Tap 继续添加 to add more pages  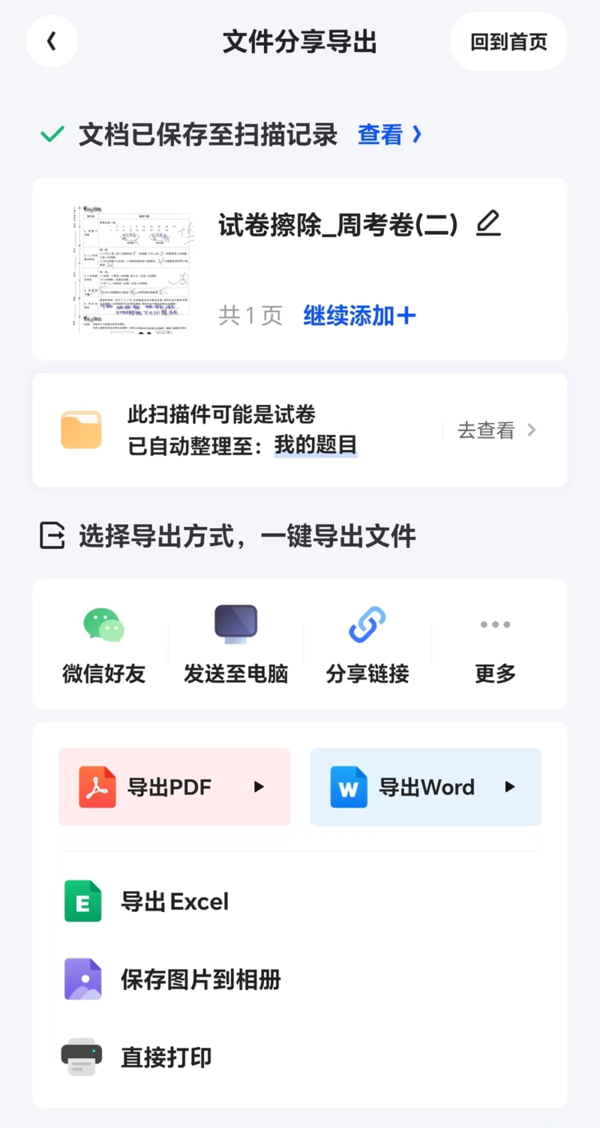click(x=359, y=316)
